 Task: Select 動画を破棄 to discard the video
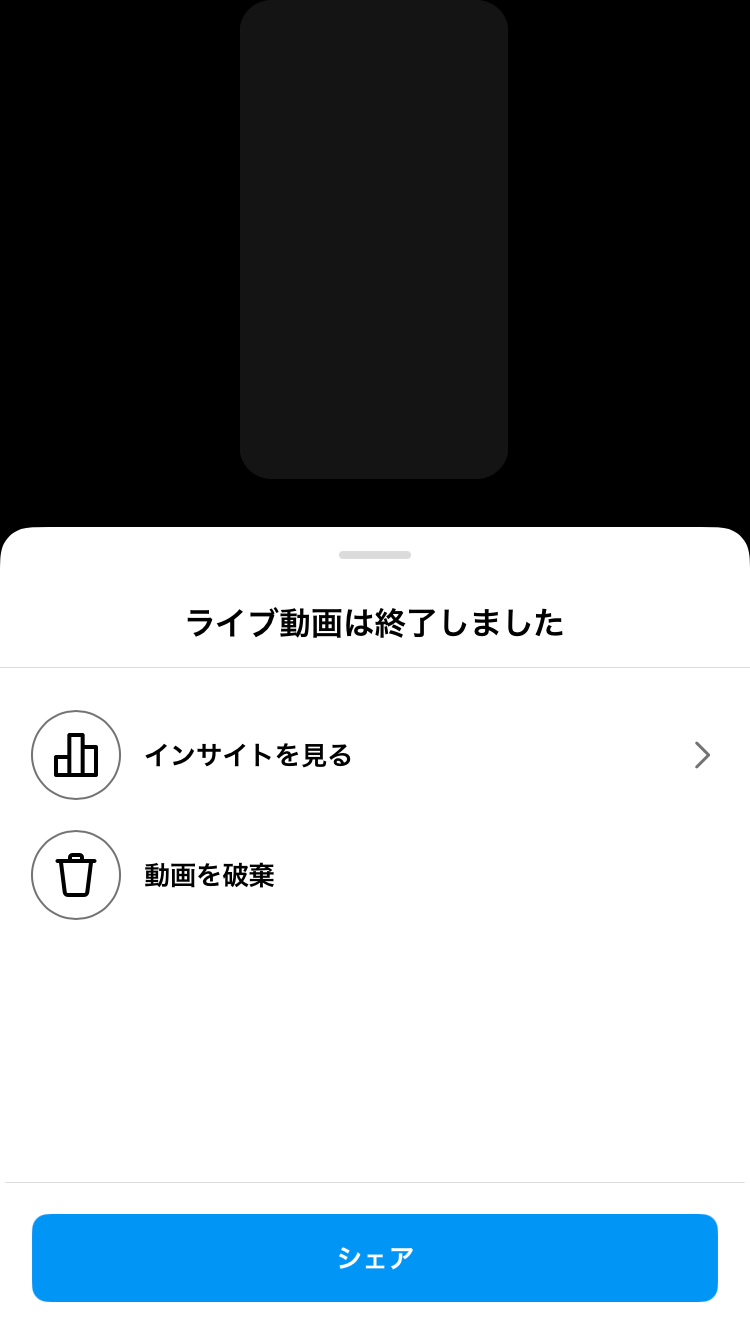375,875
